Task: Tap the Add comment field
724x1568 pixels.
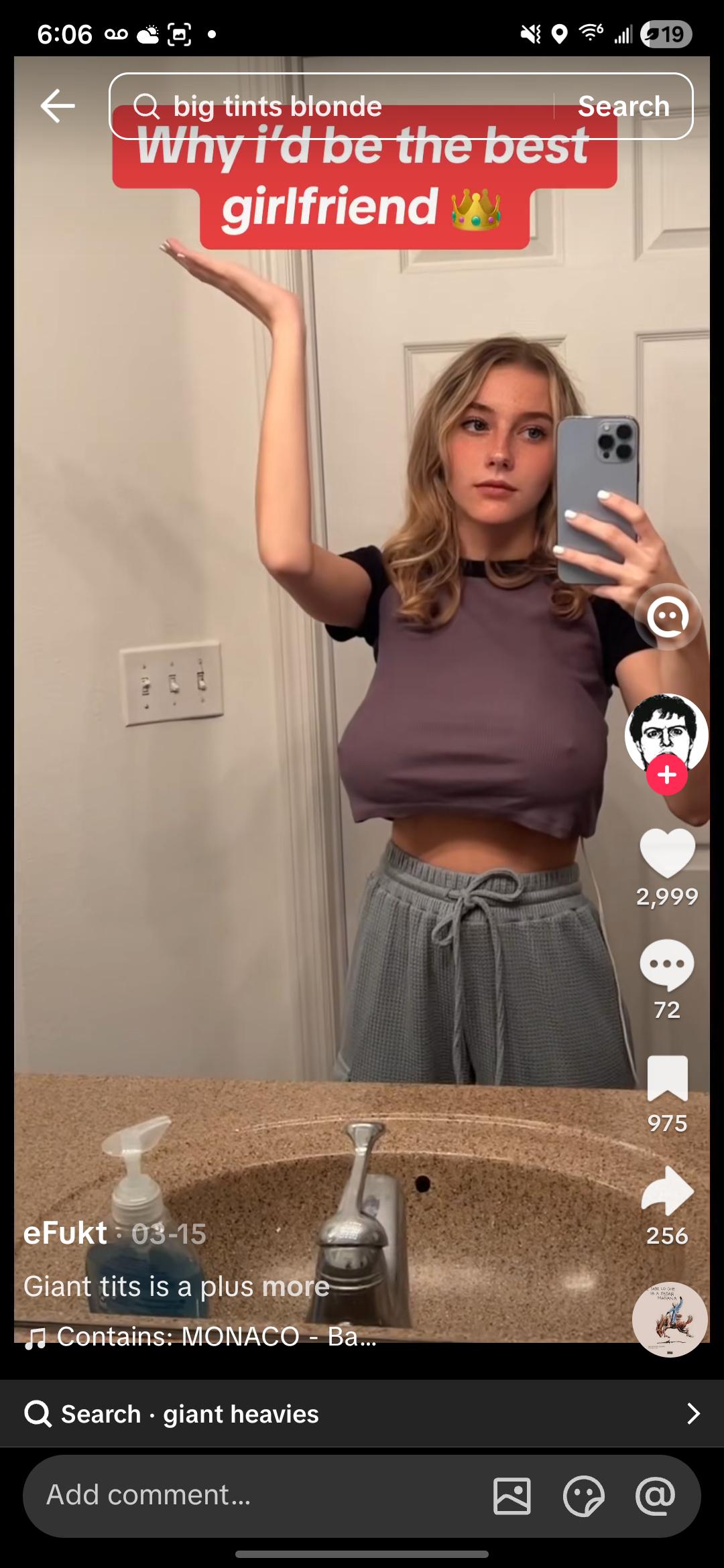Action: pos(255,1495)
